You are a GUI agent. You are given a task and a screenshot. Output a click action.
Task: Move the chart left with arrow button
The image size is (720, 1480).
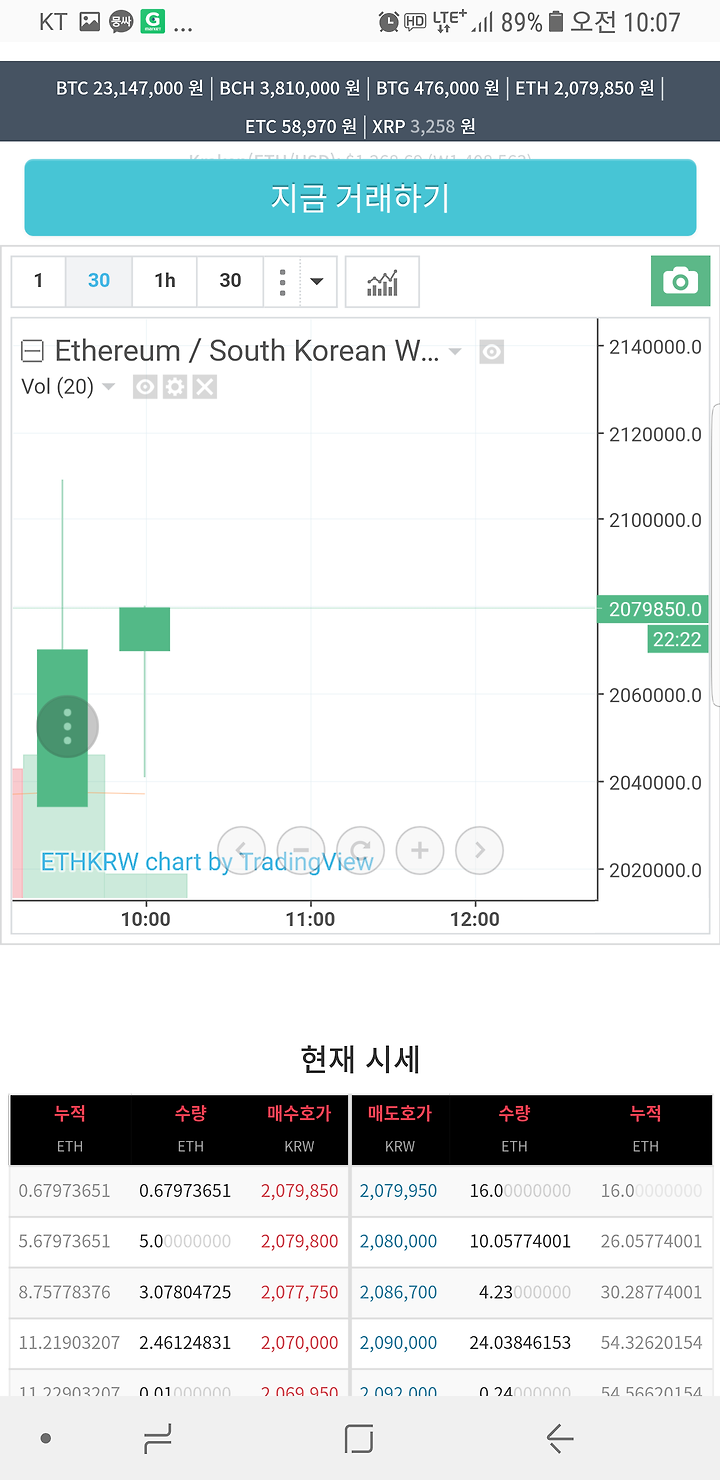point(241,851)
